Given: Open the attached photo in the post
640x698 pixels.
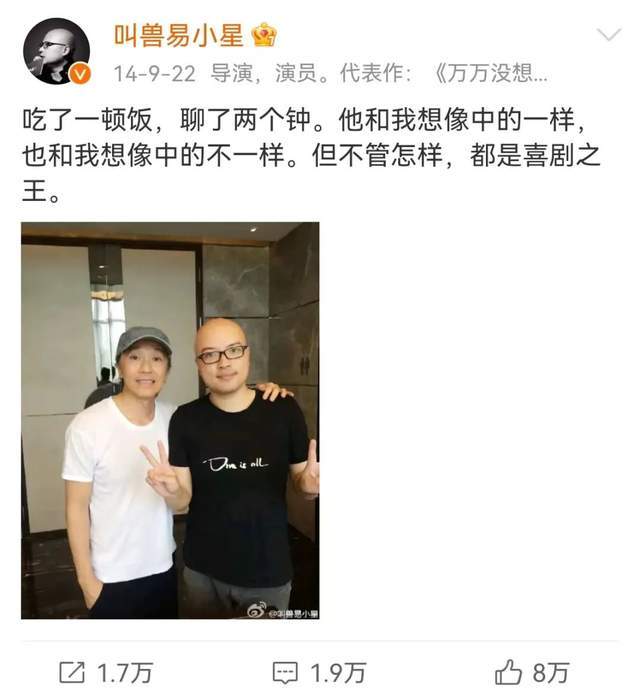Looking at the screenshot, I should [170, 420].
